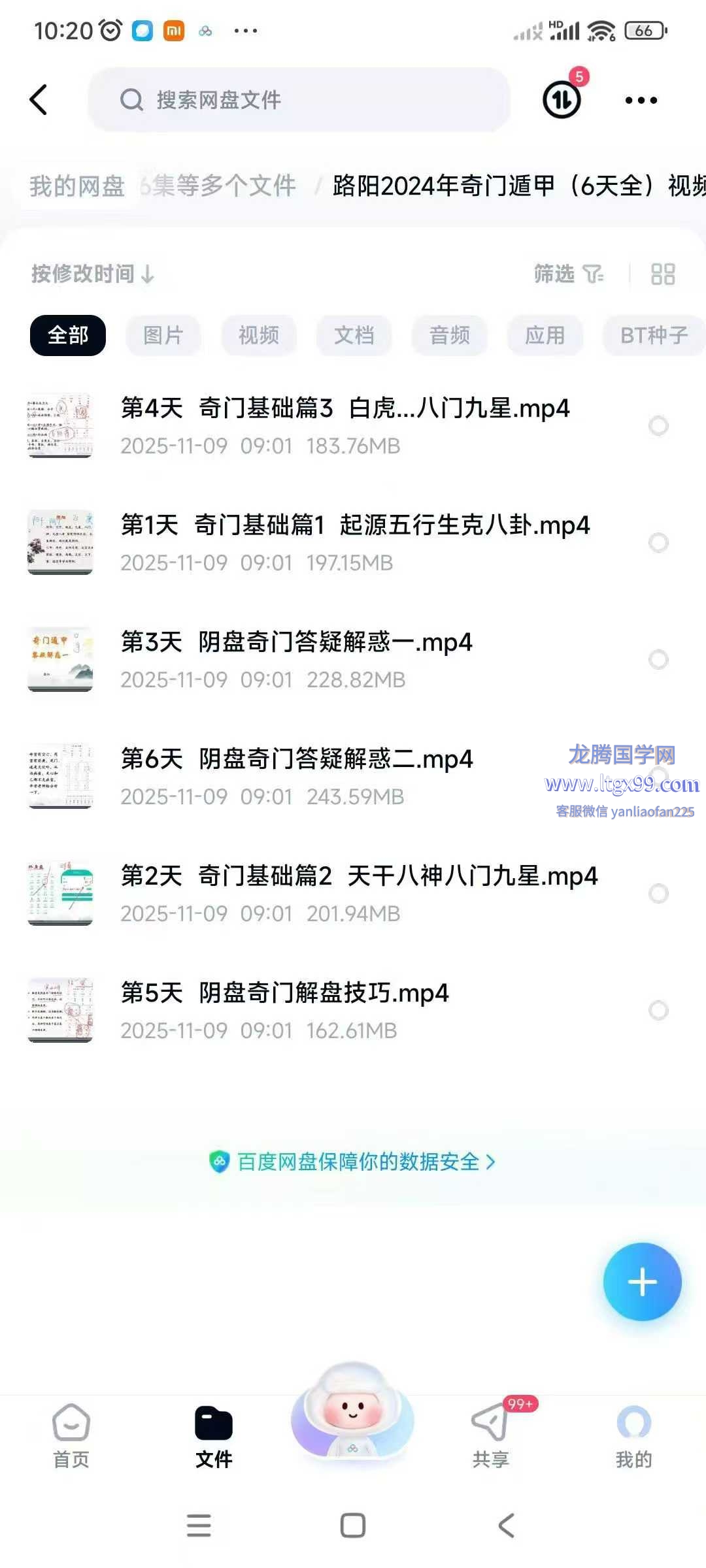Viewport: 706px width, 1568px height.
Task: Open 第1天 奇门基础篇1 起源五行生克八卦.mp4
Action: pos(355,525)
